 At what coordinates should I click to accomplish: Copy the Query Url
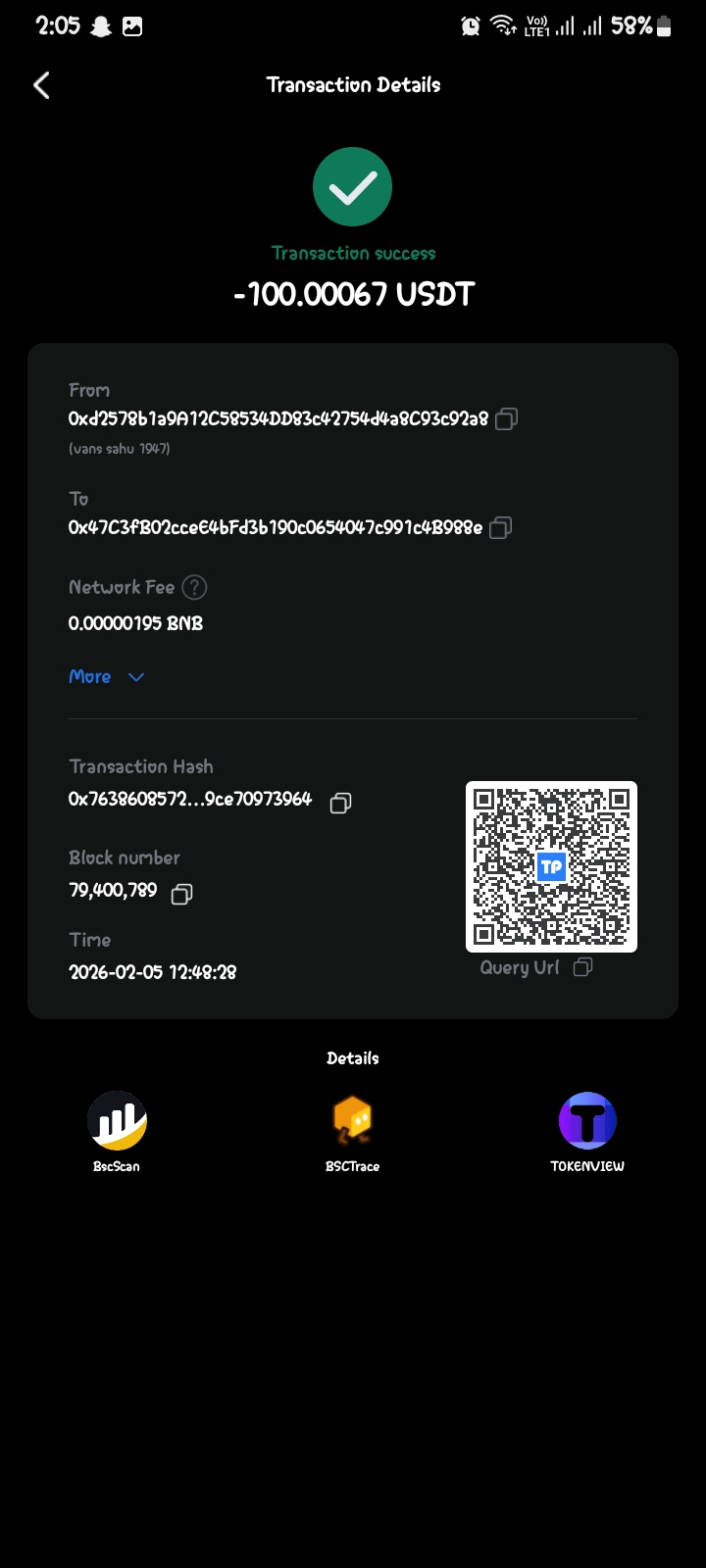tap(582, 967)
